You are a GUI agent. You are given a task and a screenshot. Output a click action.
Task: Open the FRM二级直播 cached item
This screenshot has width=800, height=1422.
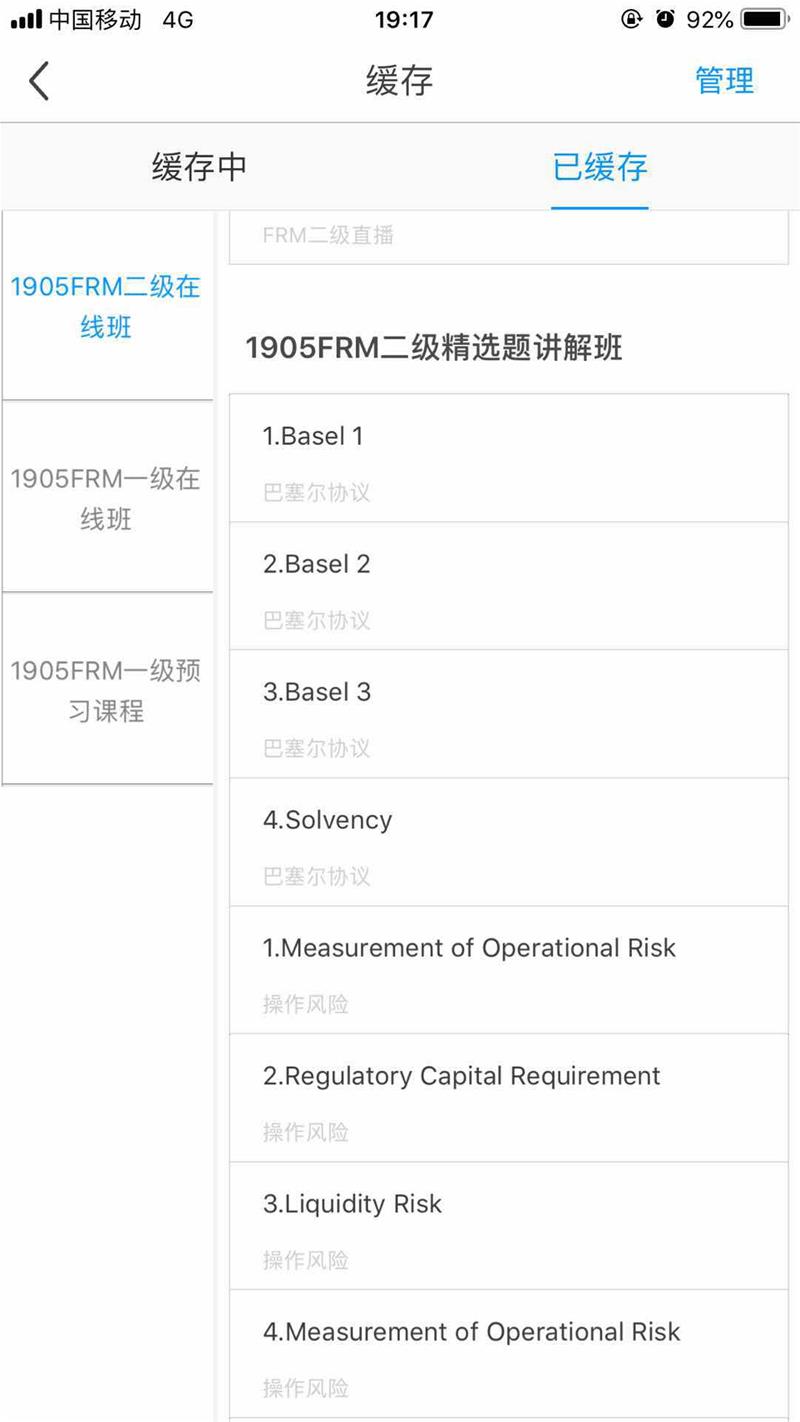coord(509,238)
